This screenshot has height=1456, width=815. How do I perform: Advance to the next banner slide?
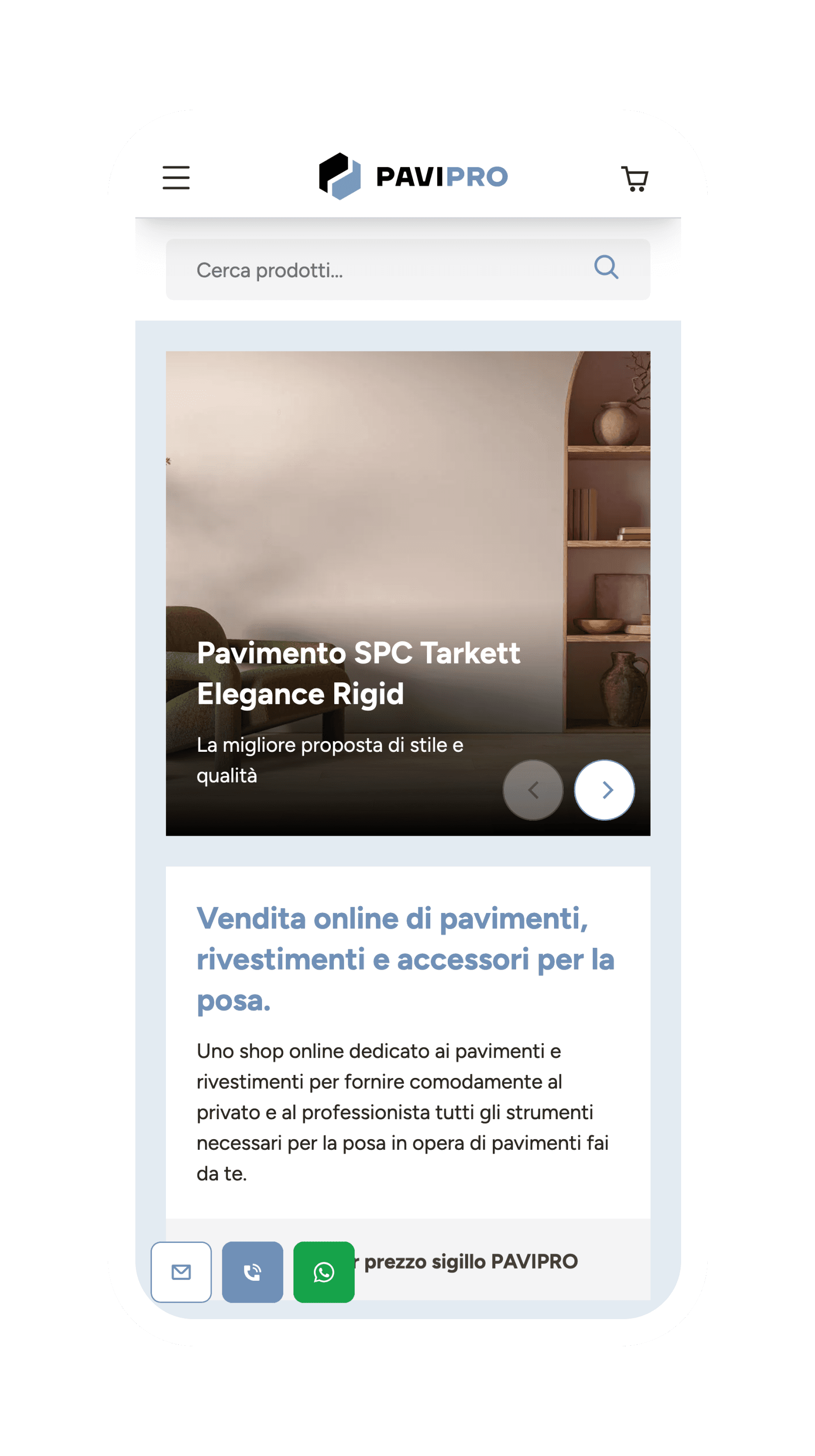[x=604, y=790]
